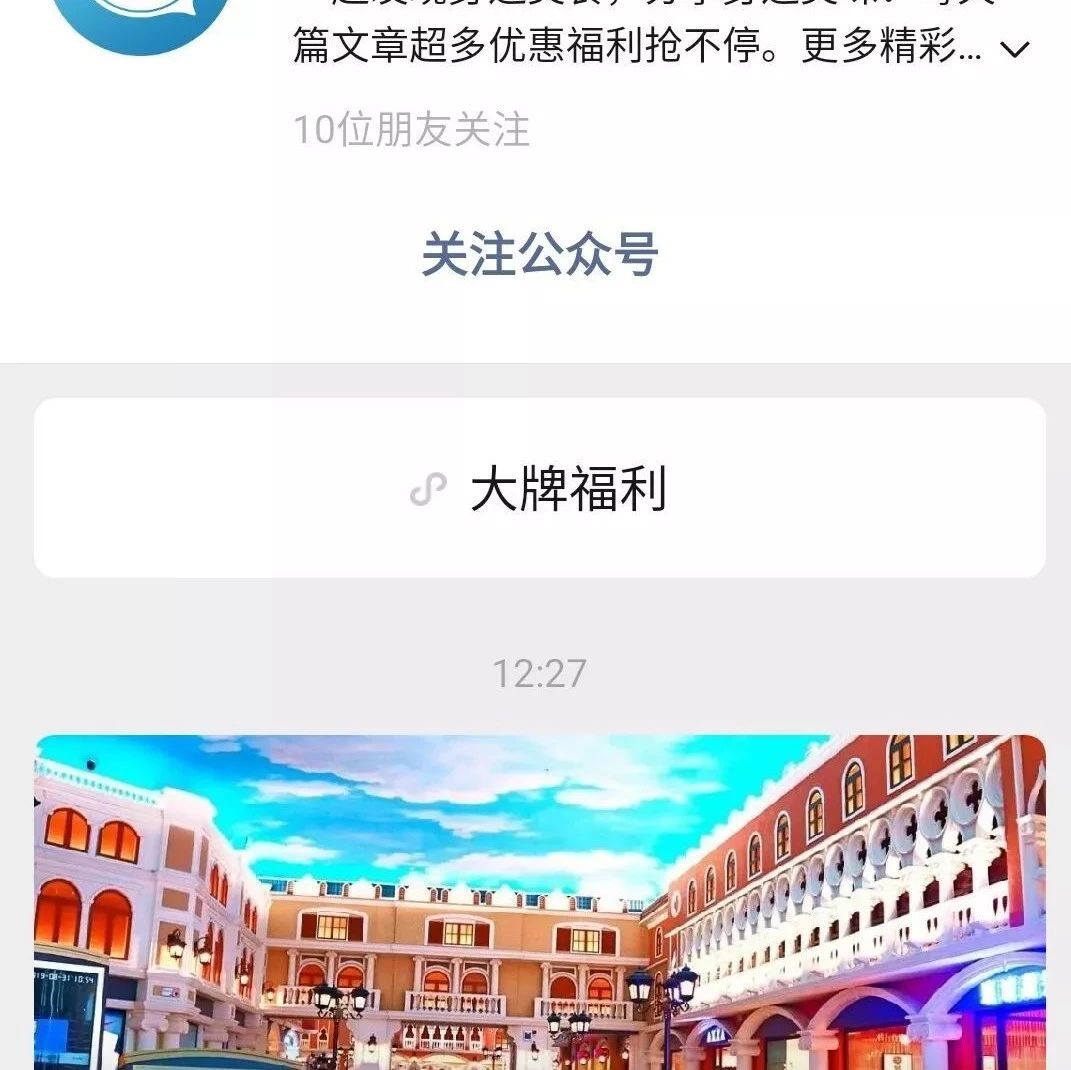Image resolution: width=1071 pixels, height=1070 pixels.
Task: Open the 大牌福利 mini program link
Action: (539, 489)
